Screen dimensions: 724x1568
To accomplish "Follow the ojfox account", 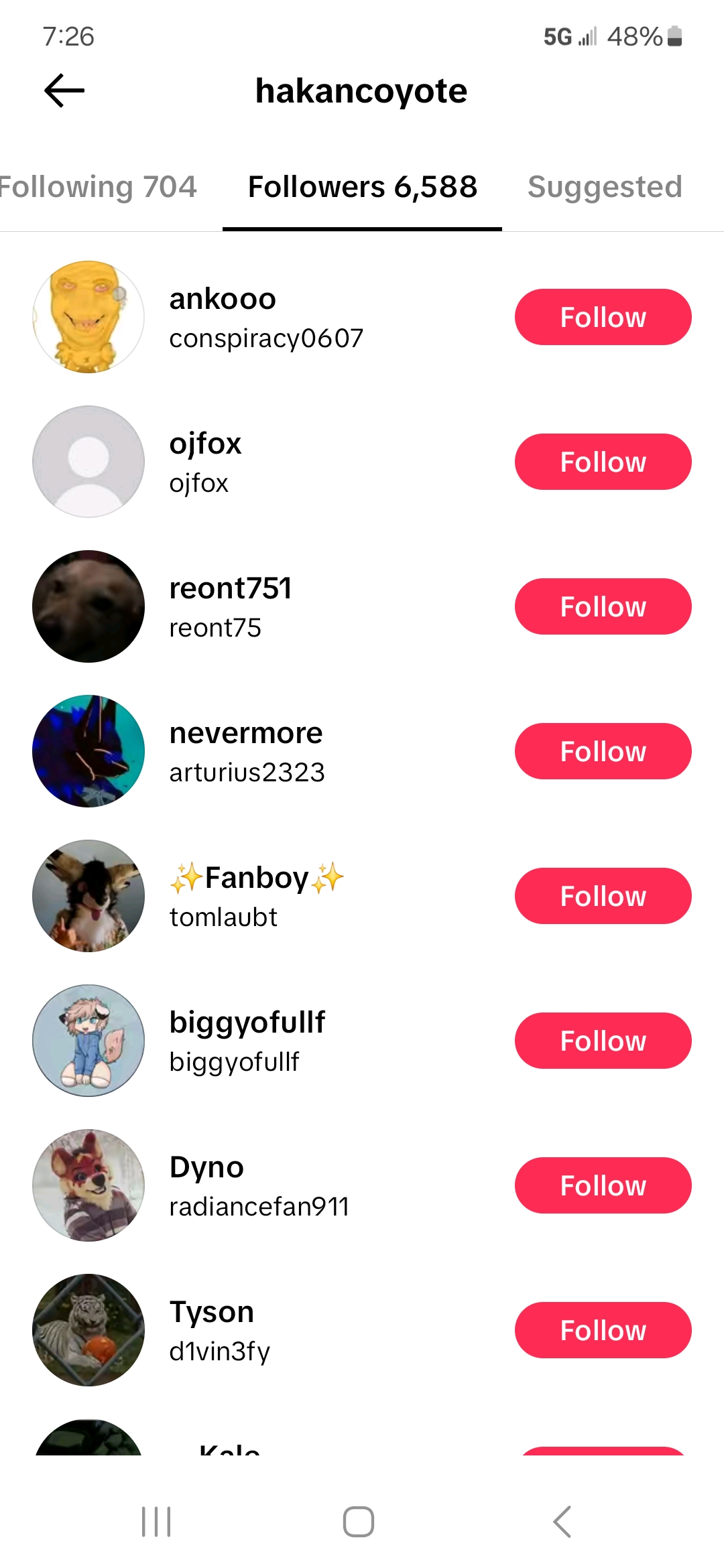I will [603, 462].
